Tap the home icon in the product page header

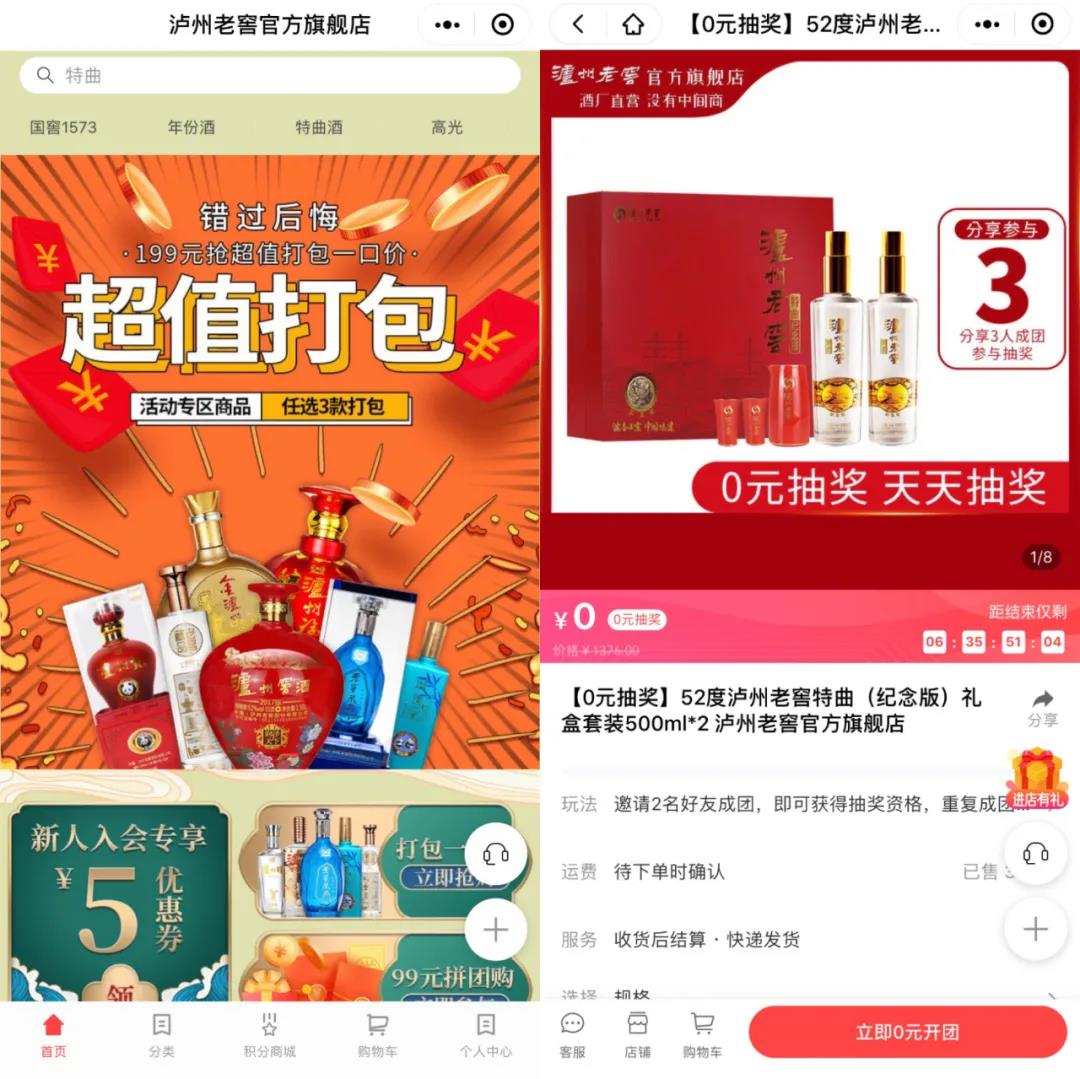632,25
